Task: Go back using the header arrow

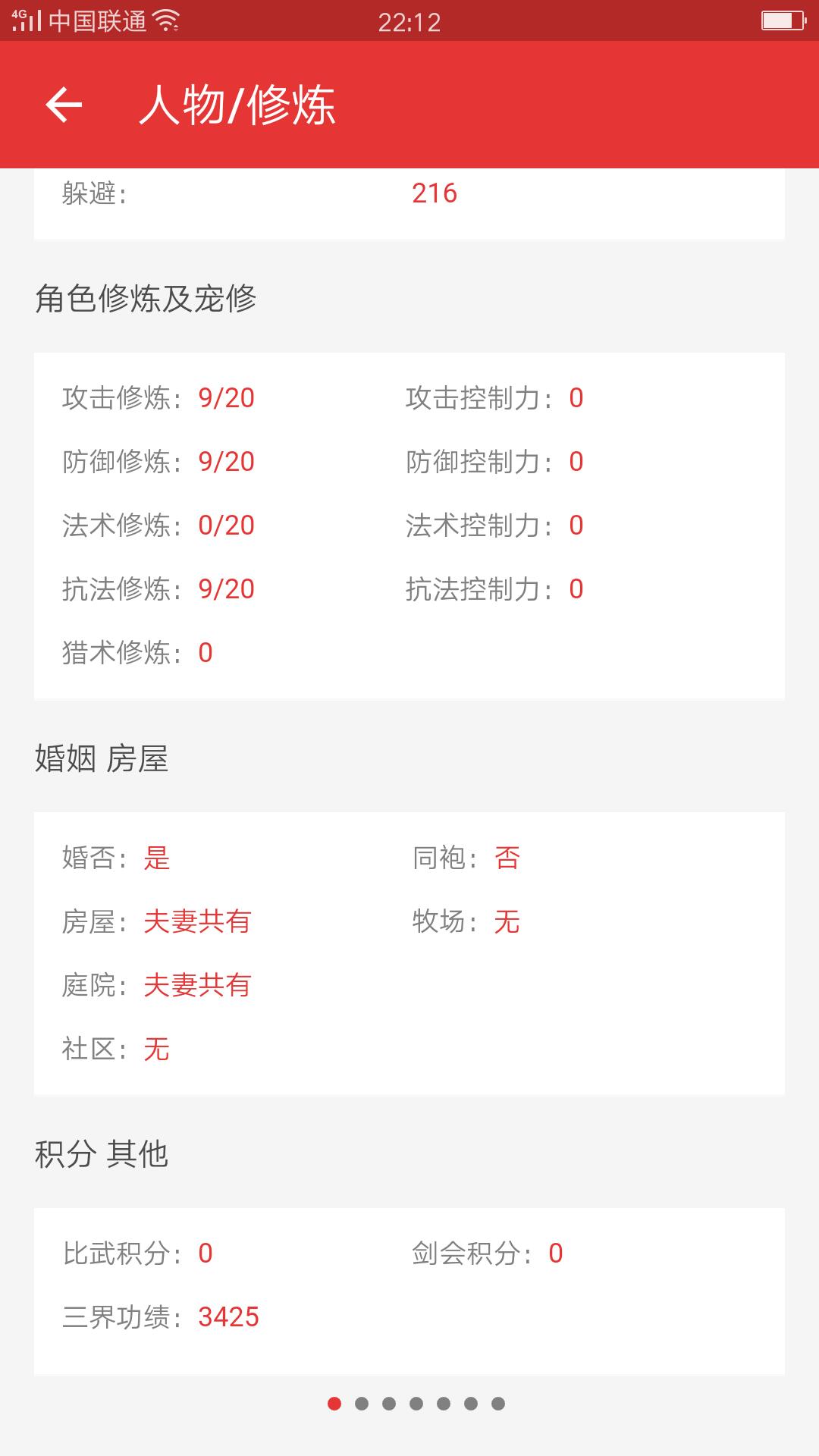Action: [x=64, y=105]
